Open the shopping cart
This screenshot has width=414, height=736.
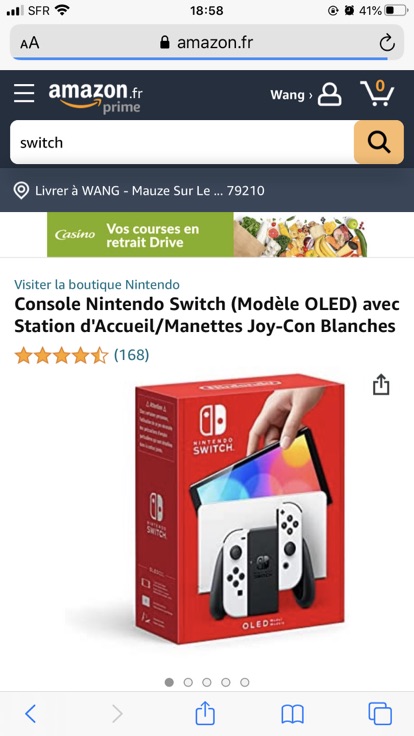click(x=377, y=93)
